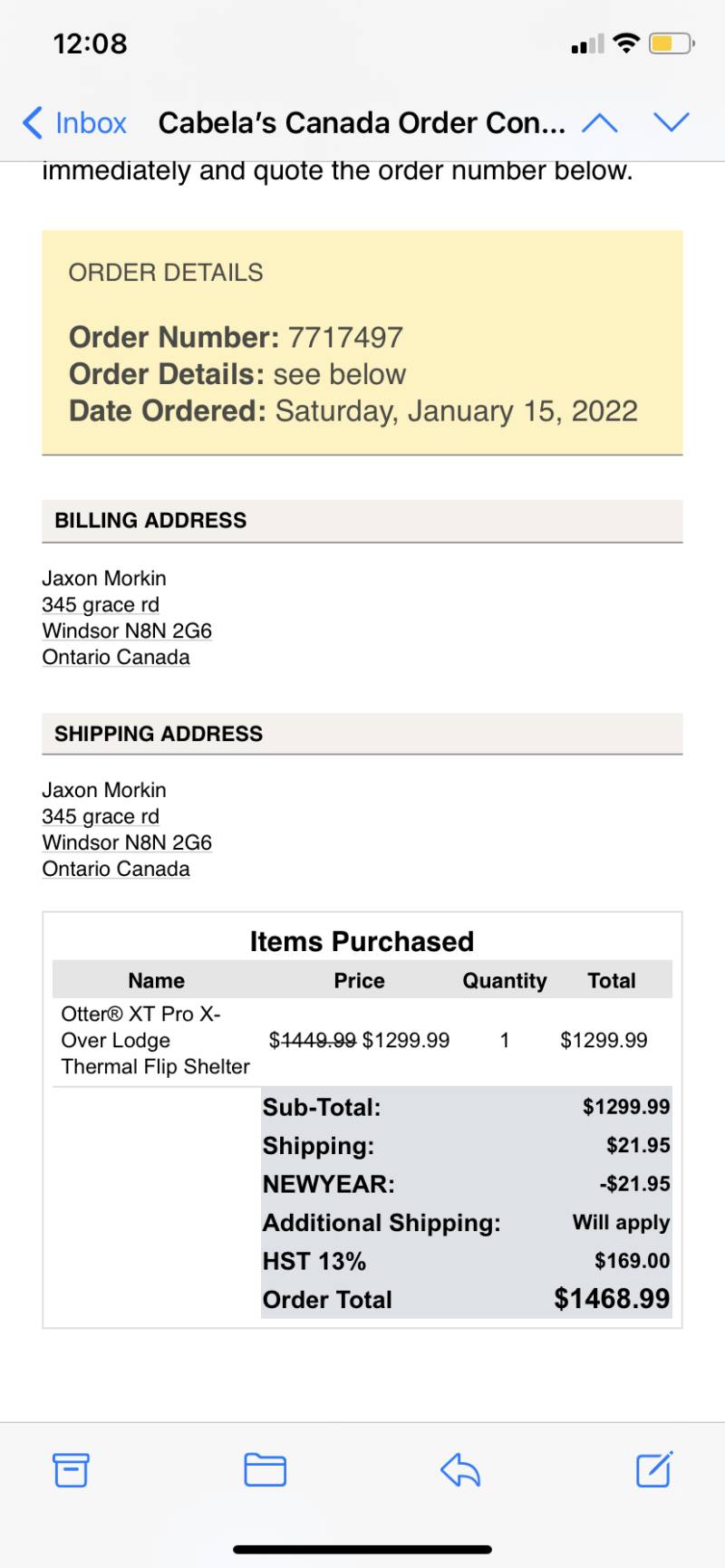Jump to the previous message with up arrow
Screen dimensions: 725x1568
pos(600,122)
